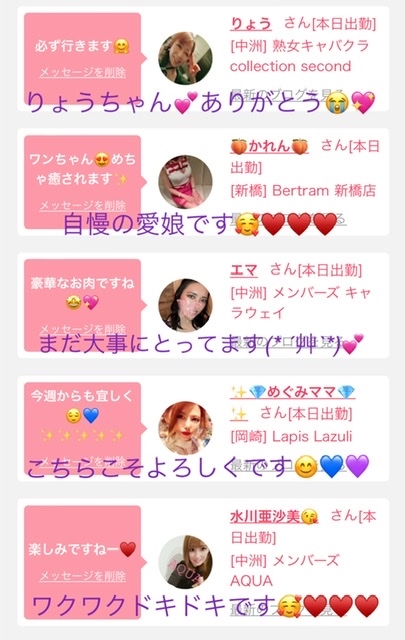Open めぐみママ's profile name link
Screen dimensions: 405x640
click(292, 393)
